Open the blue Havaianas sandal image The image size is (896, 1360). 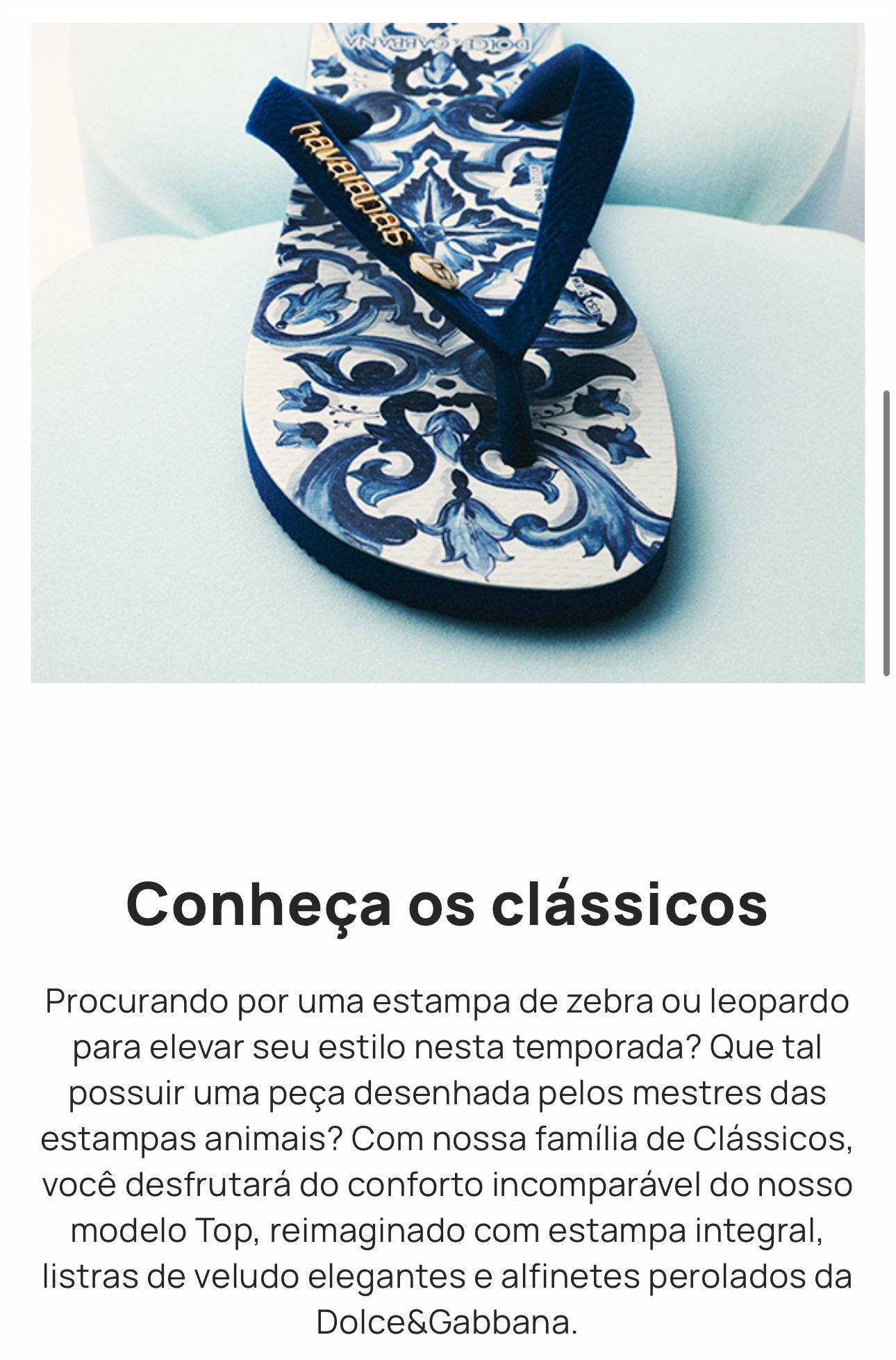447,352
